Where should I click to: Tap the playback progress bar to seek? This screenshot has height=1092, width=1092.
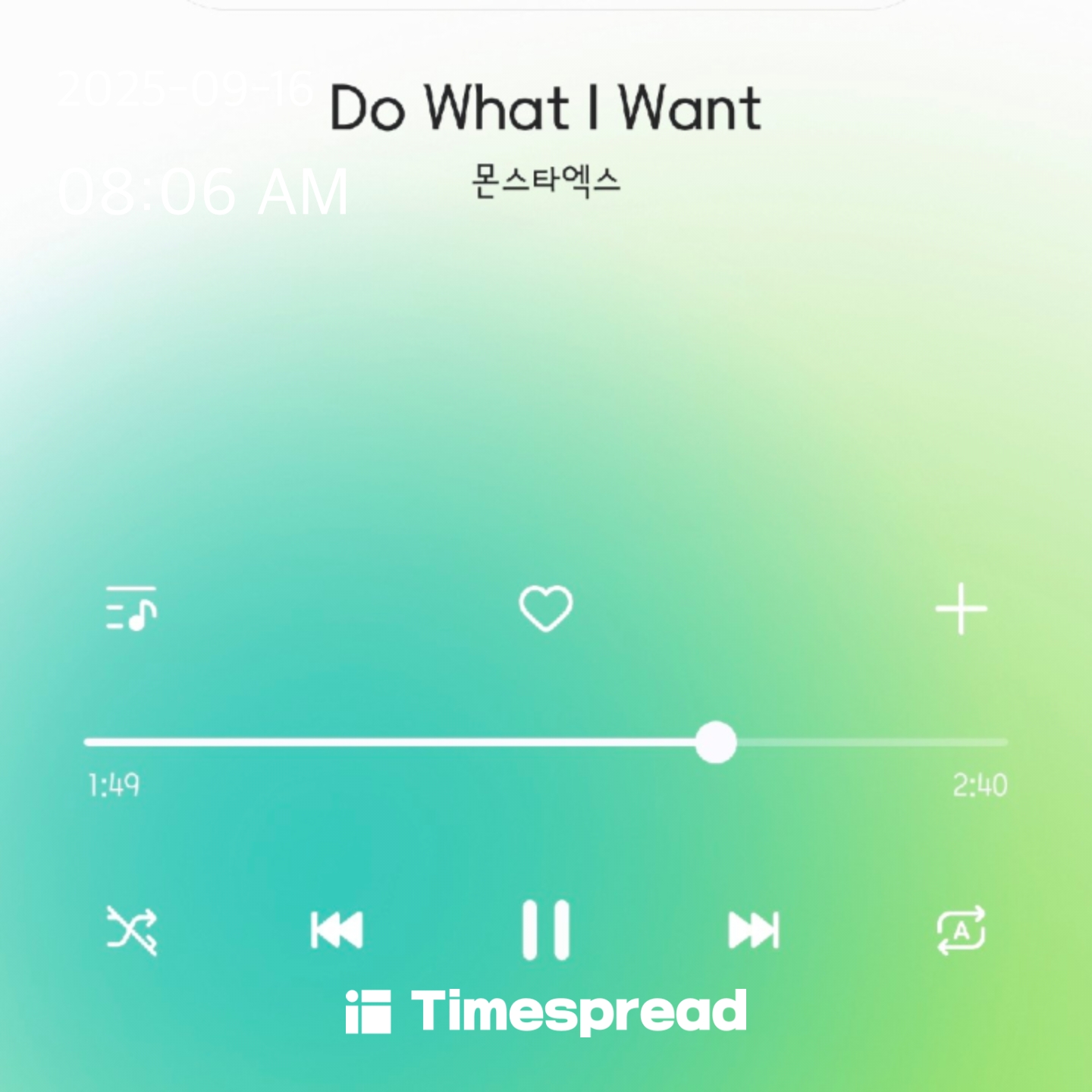(546, 742)
